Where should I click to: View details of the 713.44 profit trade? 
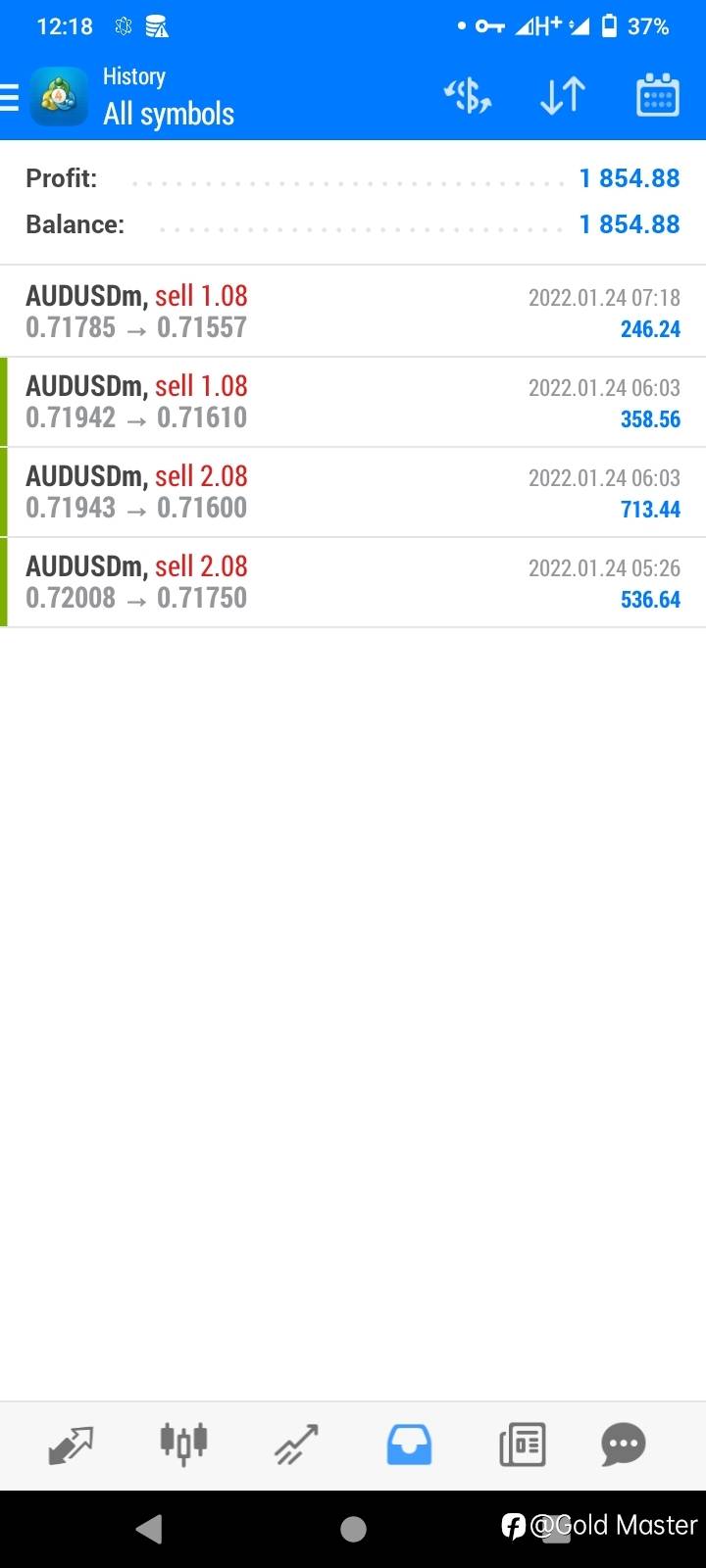click(353, 492)
